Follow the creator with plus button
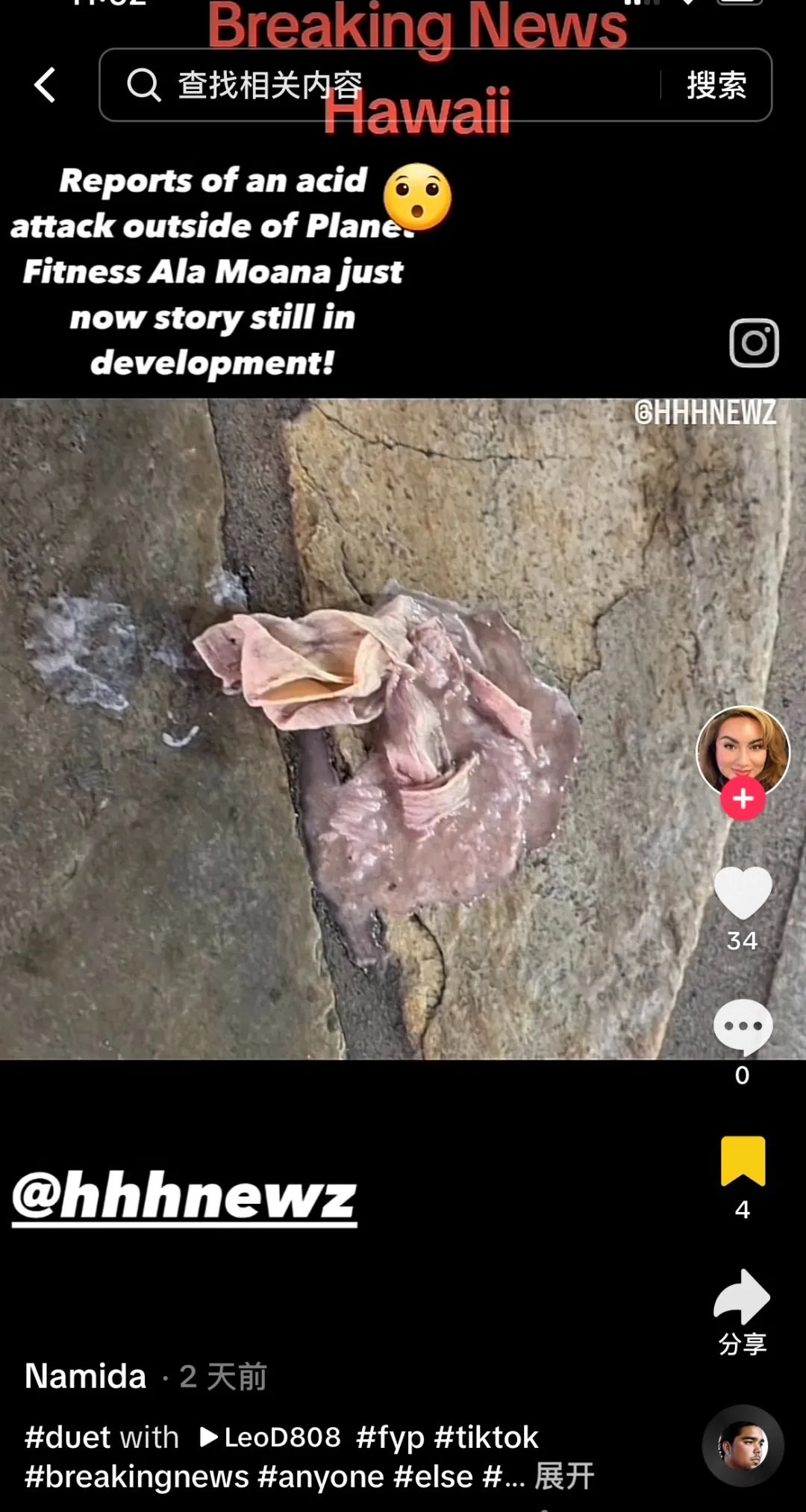Image resolution: width=806 pixels, height=1512 pixels. 743,799
